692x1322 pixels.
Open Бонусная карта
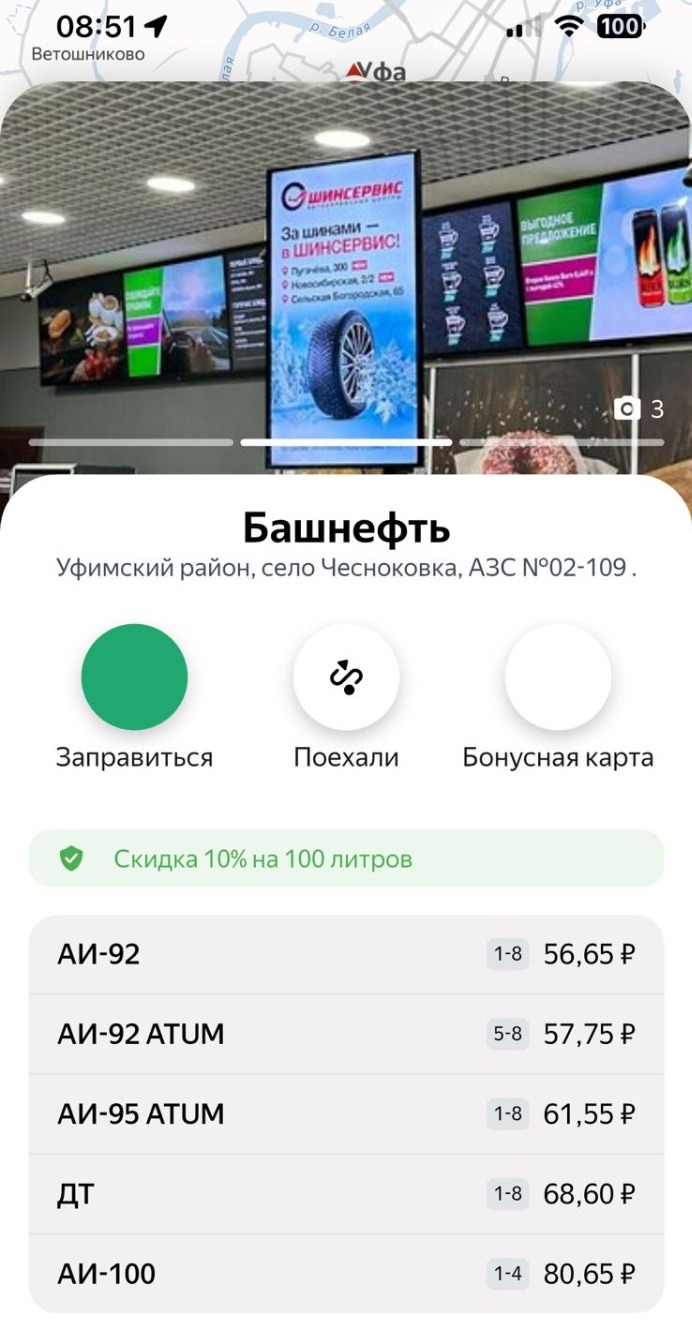(558, 677)
